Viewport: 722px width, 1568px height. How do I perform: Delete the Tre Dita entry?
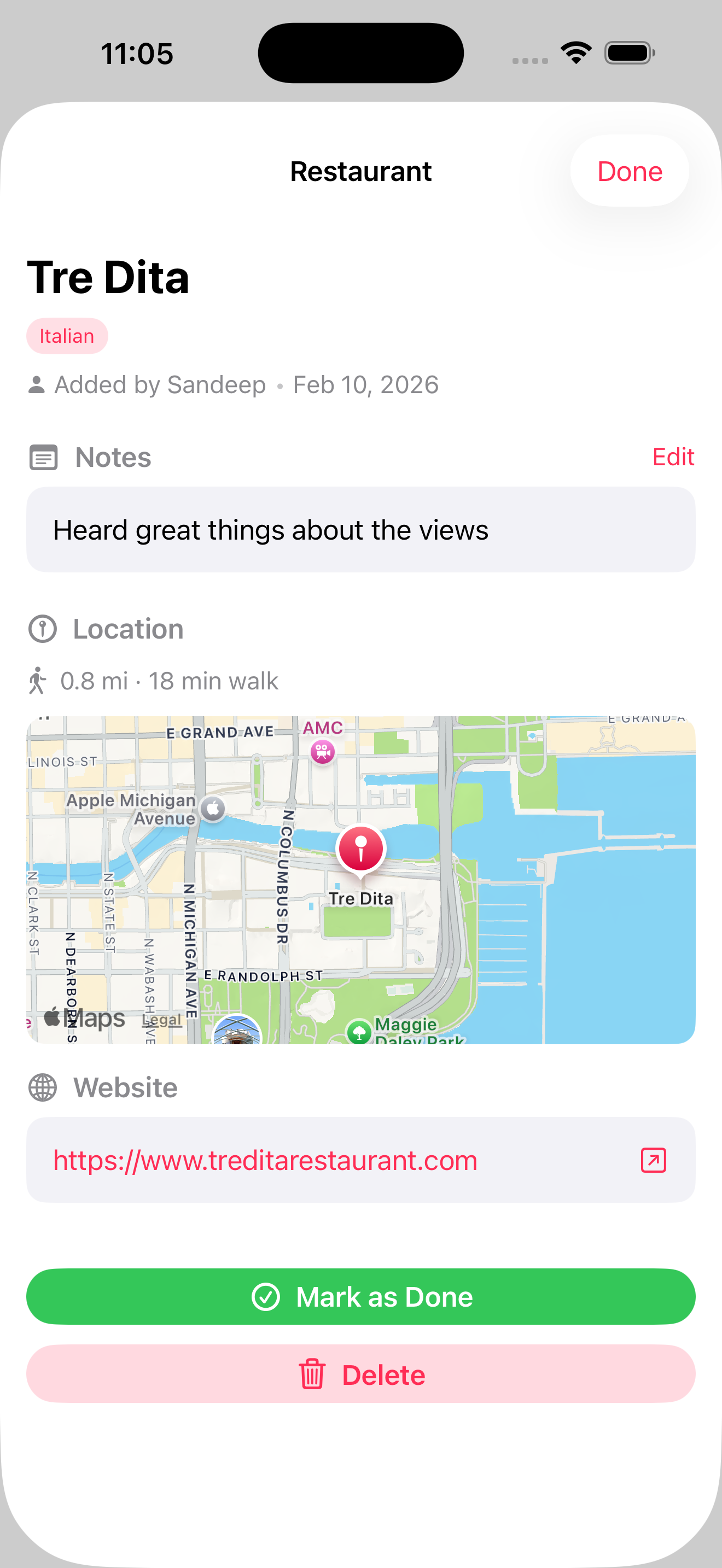[x=360, y=1374]
